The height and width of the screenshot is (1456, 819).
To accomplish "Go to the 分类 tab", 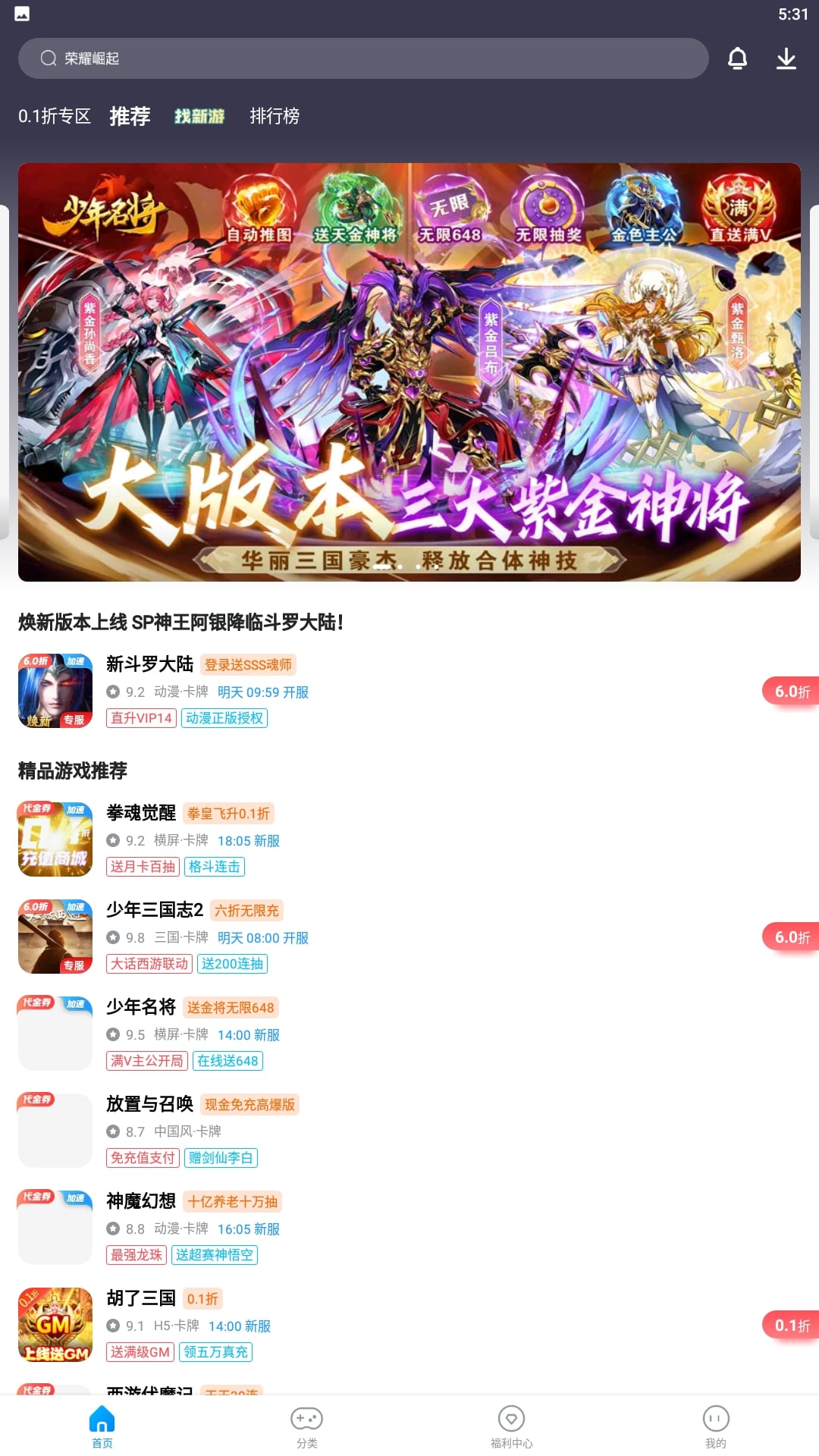I will [307, 1427].
